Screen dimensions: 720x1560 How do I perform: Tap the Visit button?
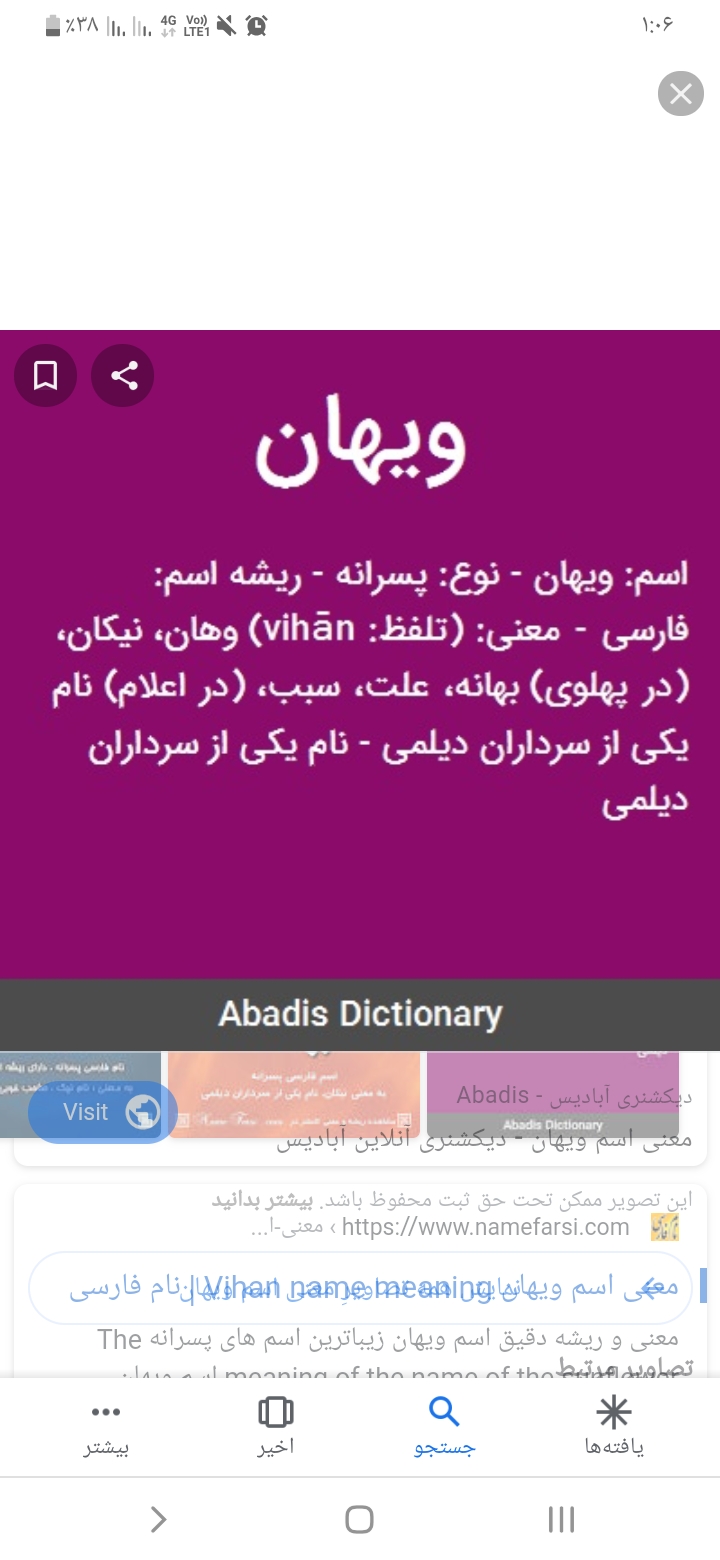click(x=102, y=1112)
